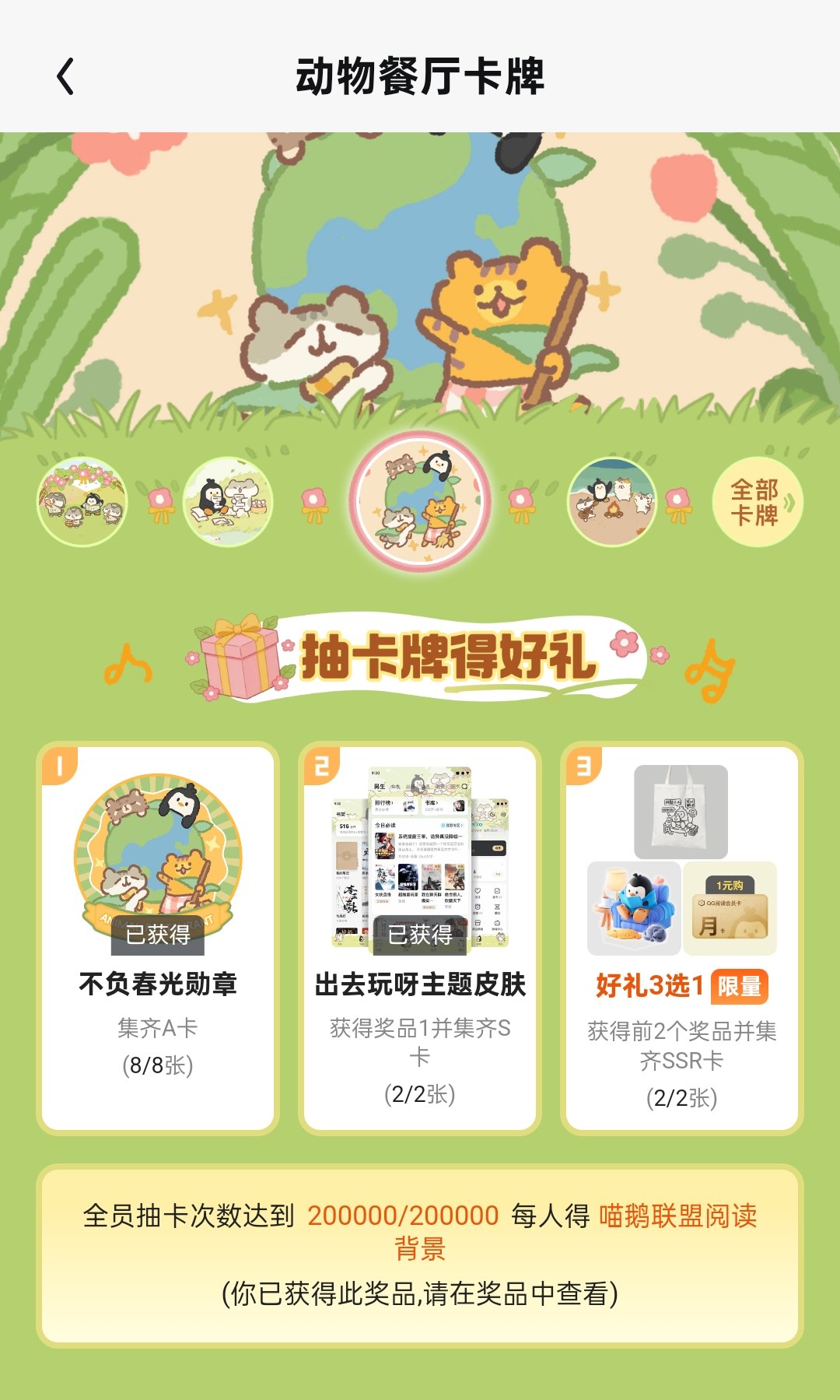Select the highlighted earth-cleaning card thumbnail
The image size is (840, 1400).
420,502
